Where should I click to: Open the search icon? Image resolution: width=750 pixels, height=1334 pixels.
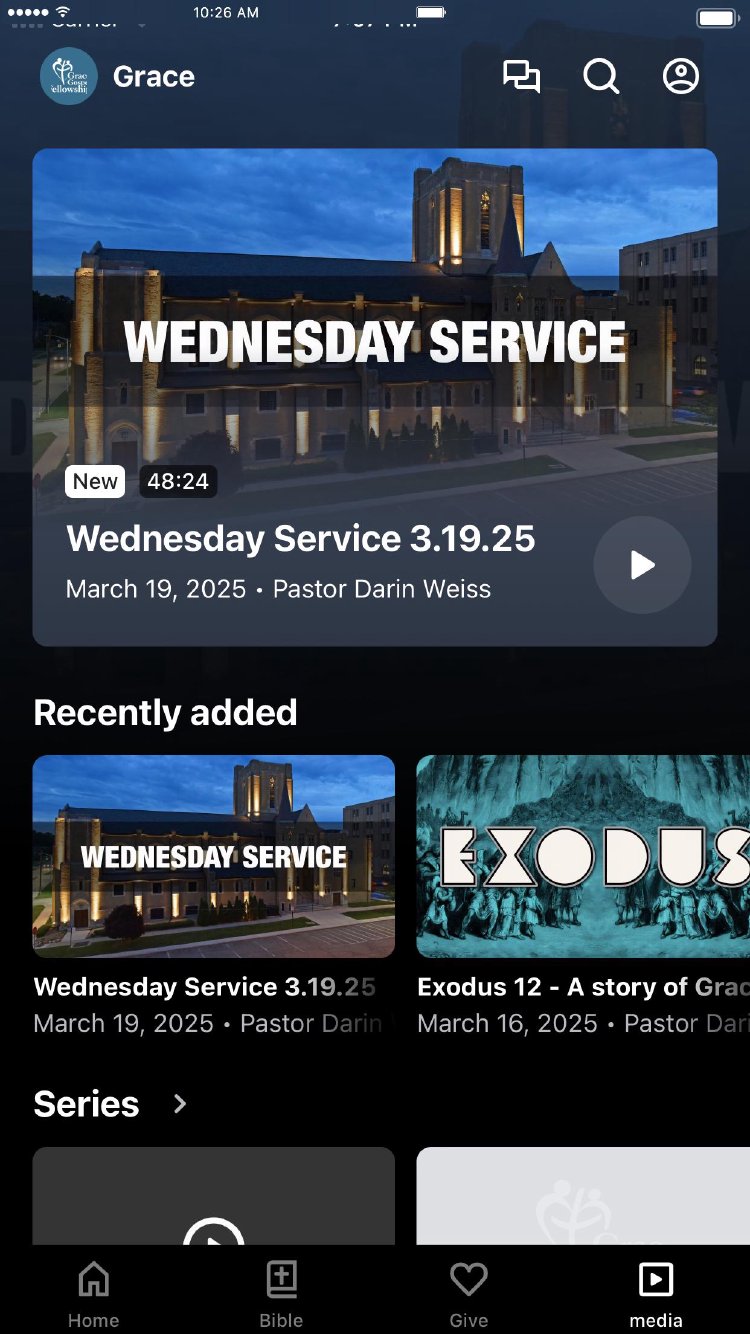click(601, 77)
